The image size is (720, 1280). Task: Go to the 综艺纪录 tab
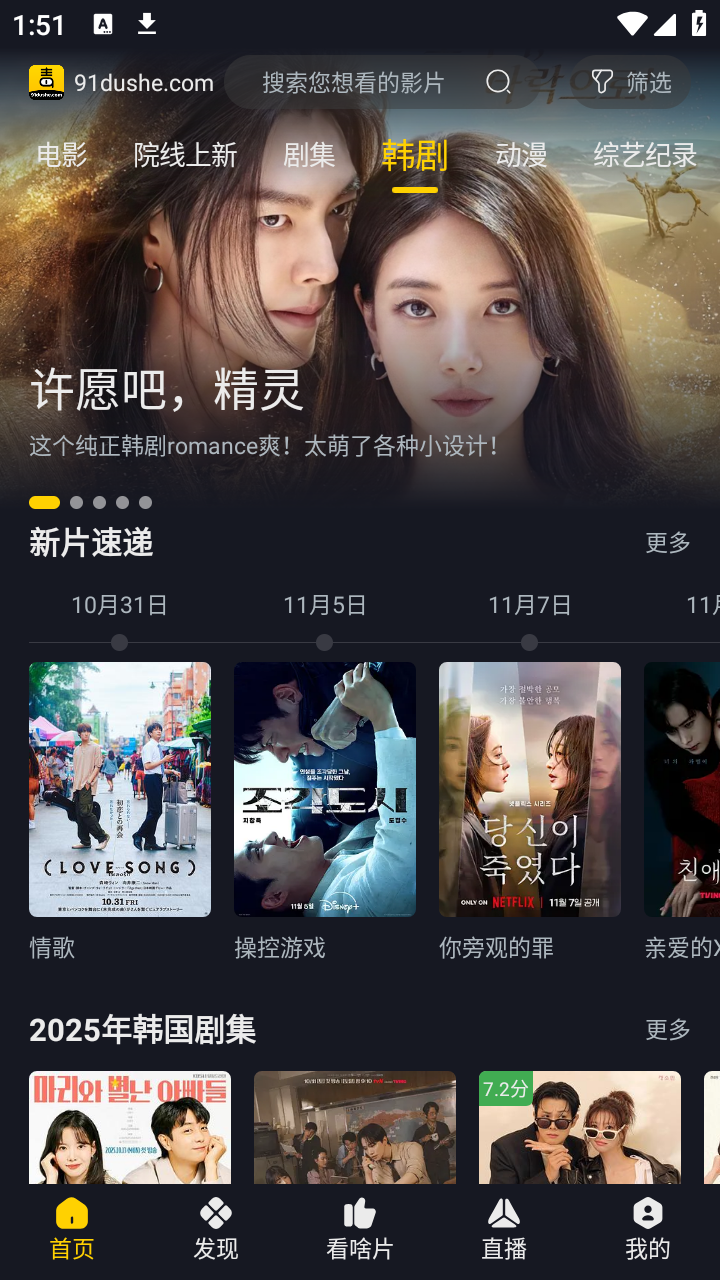[x=645, y=155]
